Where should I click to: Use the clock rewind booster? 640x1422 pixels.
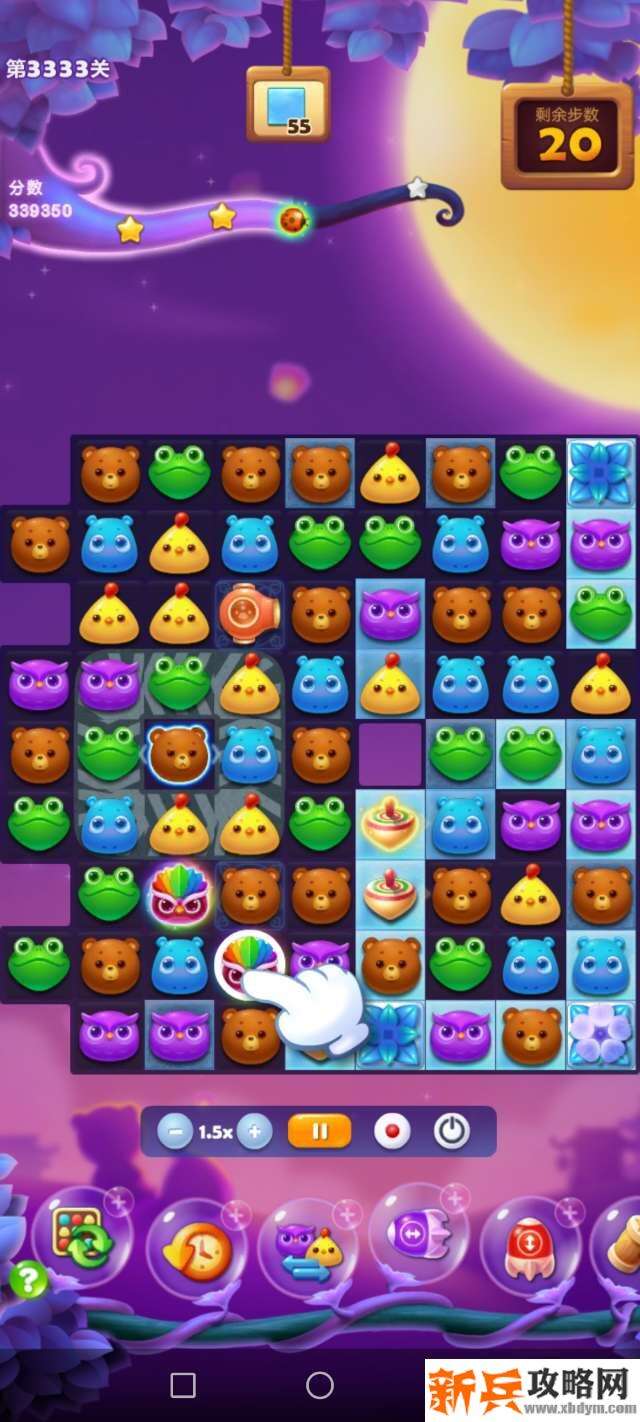coord(197,1248)
